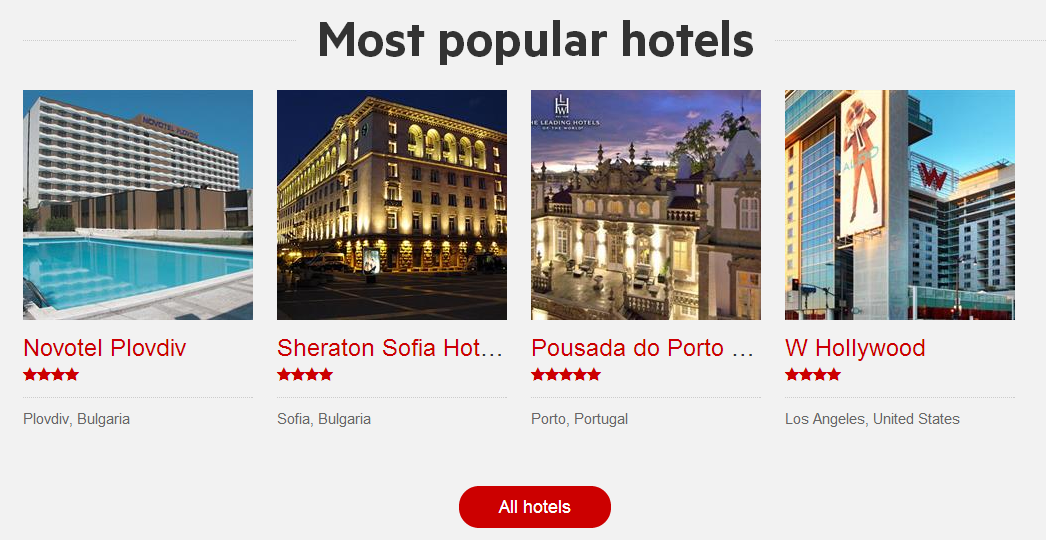Open the W Hollywood hotel photo
This screenshot has width=1046, height=540.
pos(900,205)
